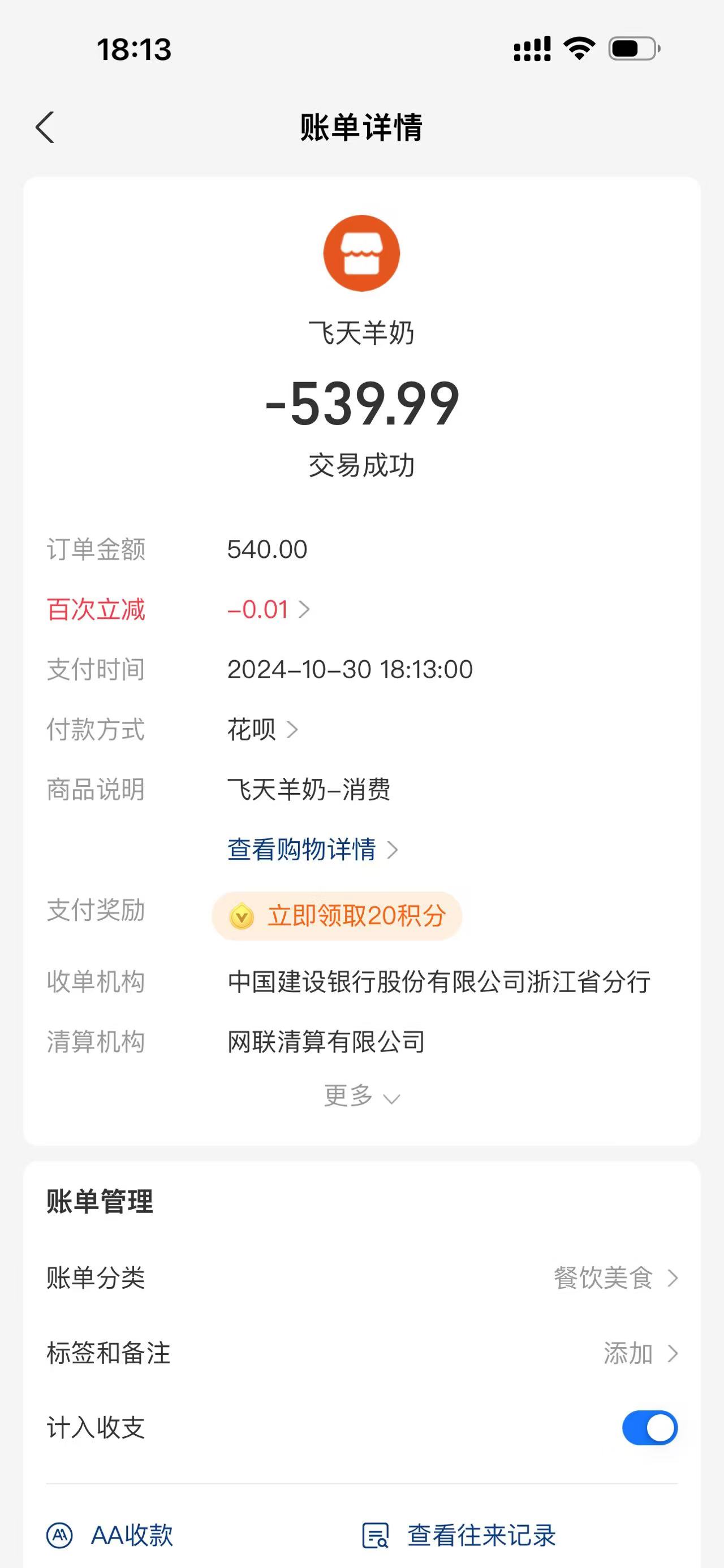Open the 百次立减 discount details
724x1568 pixels.
click(269, 609)
